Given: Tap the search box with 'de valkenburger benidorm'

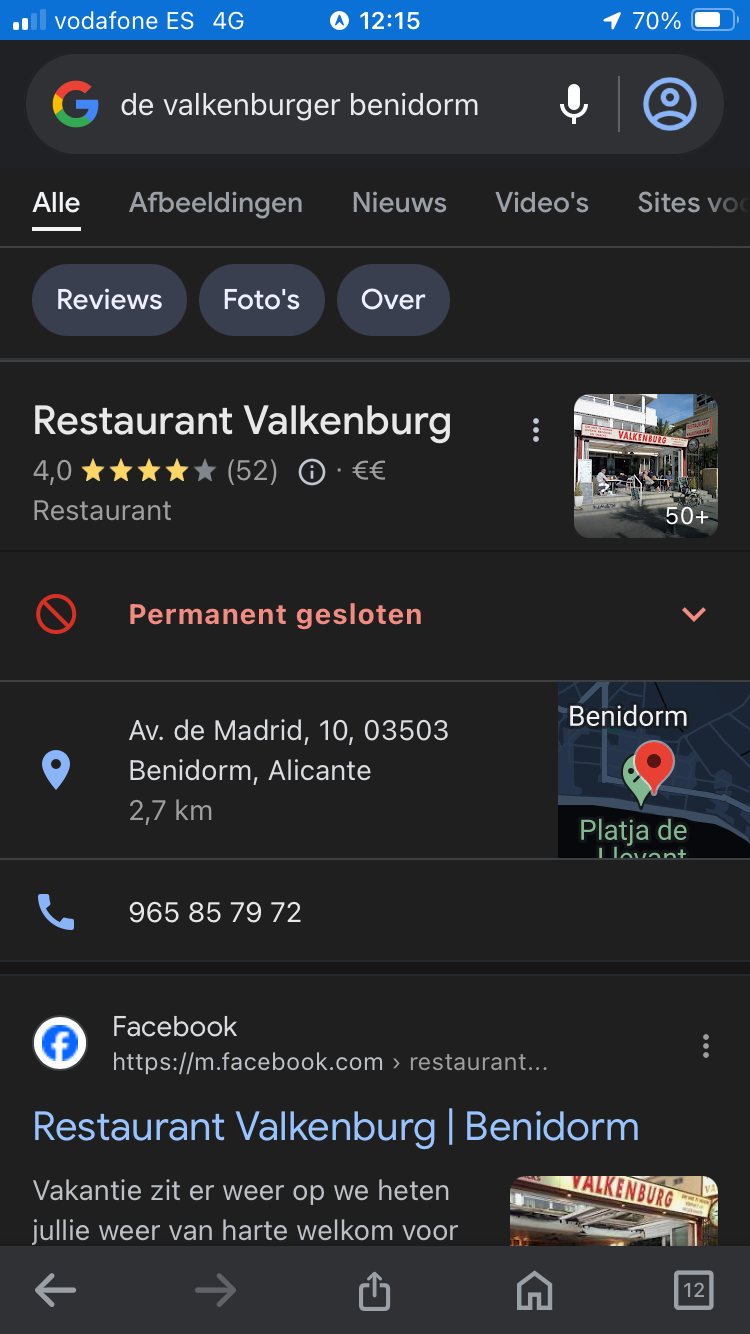Looking at the screenshot, I should coord(300,105).
